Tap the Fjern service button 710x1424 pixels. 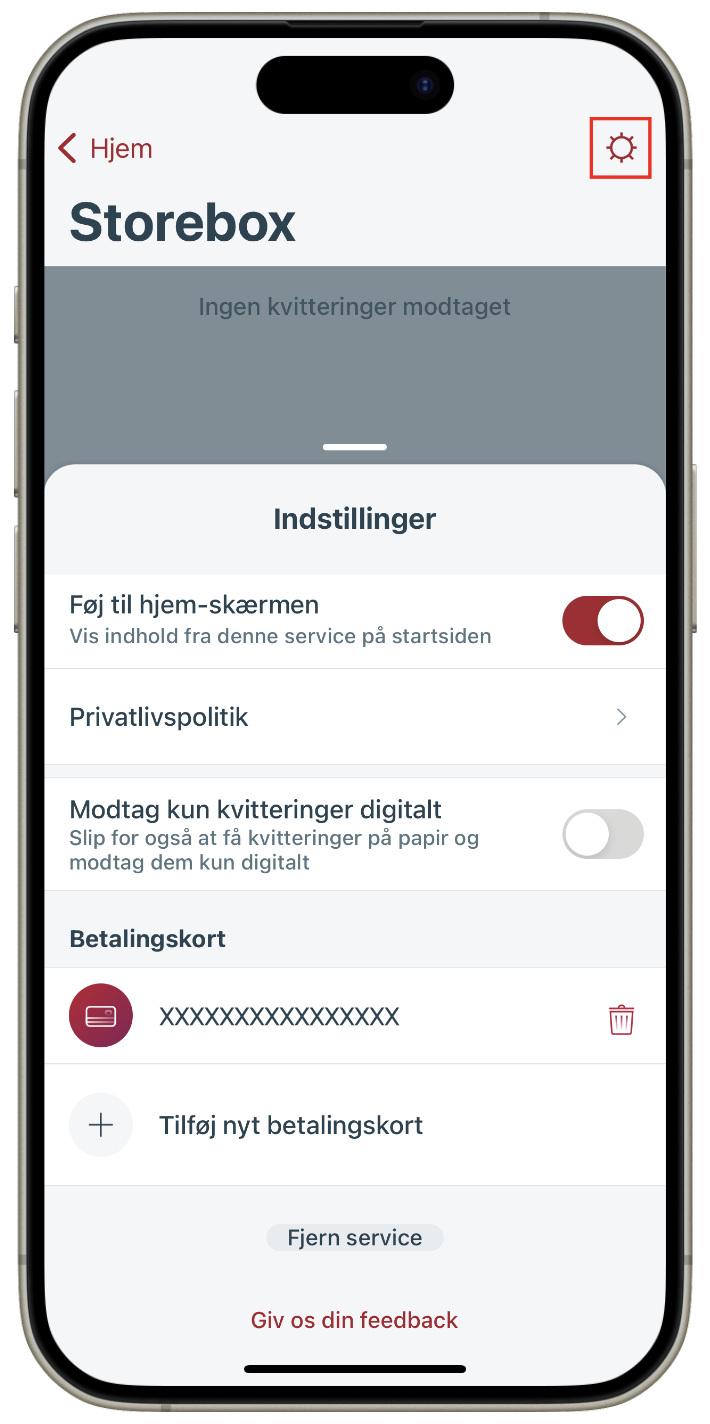354,1238
